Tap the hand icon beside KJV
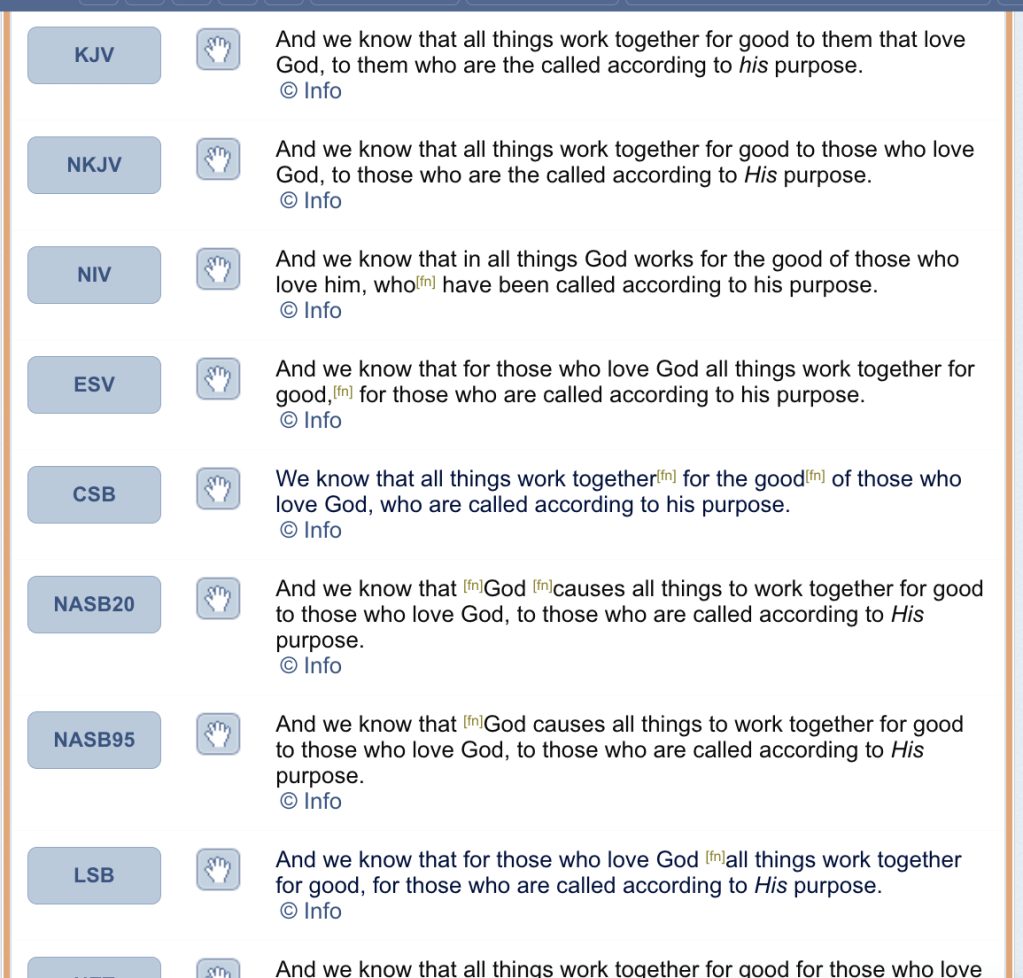Image resolution: width=1023 pixels, height=978 pixels. pos(218,50)
